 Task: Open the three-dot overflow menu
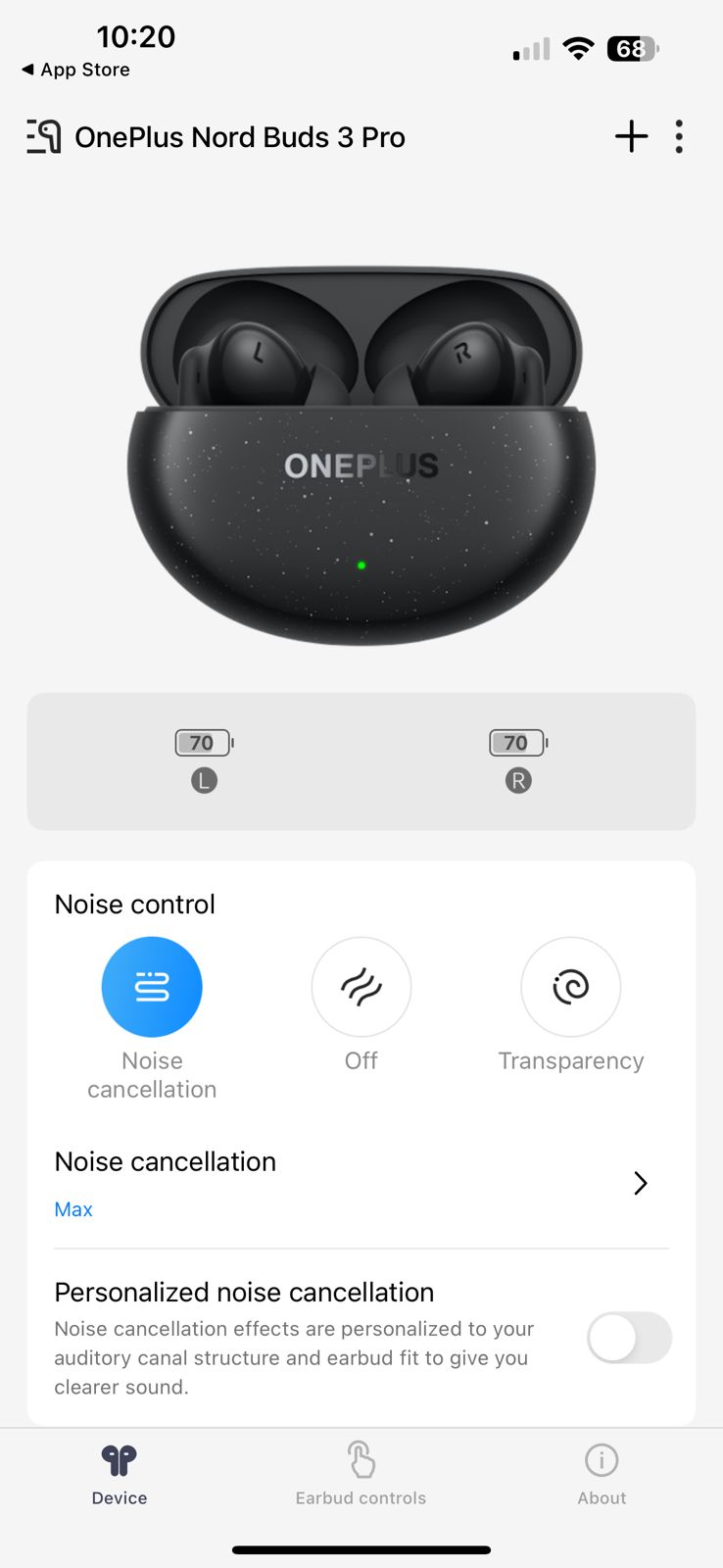pos(679,137)
